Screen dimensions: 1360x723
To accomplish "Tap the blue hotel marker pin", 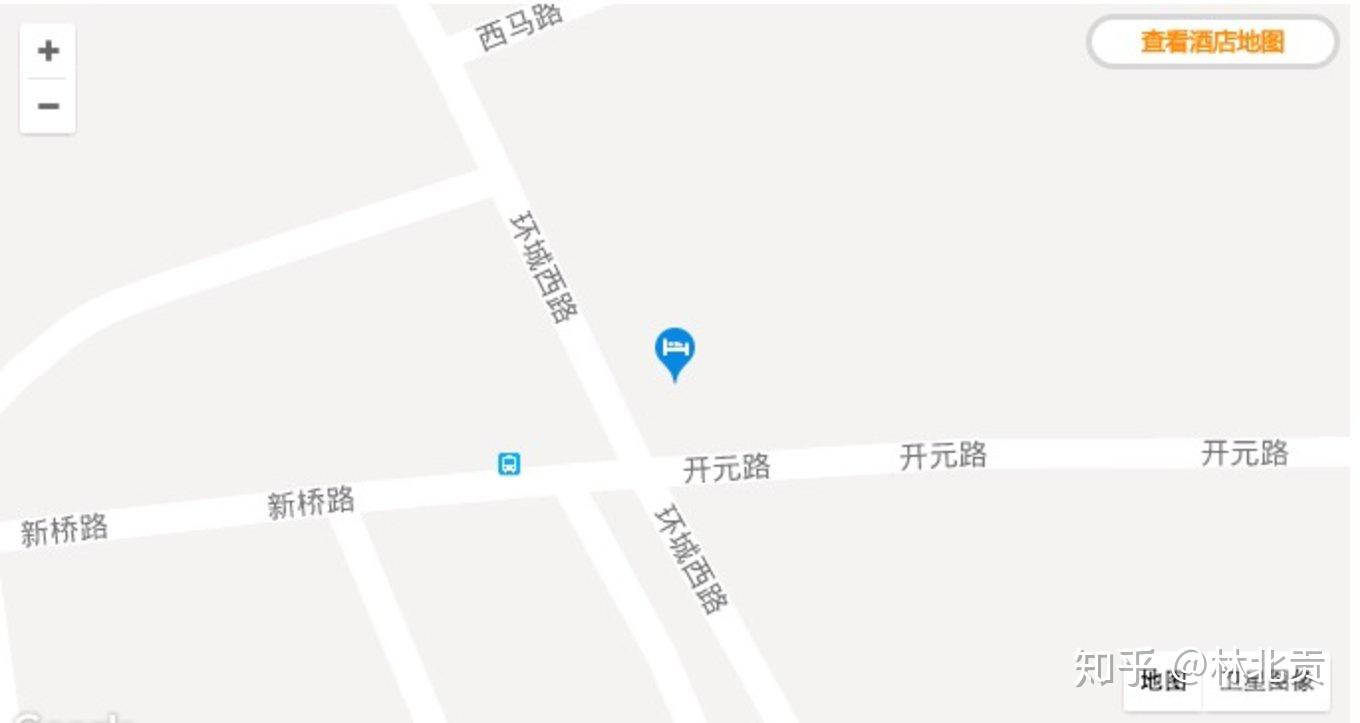I will click(x=675, y=351).
